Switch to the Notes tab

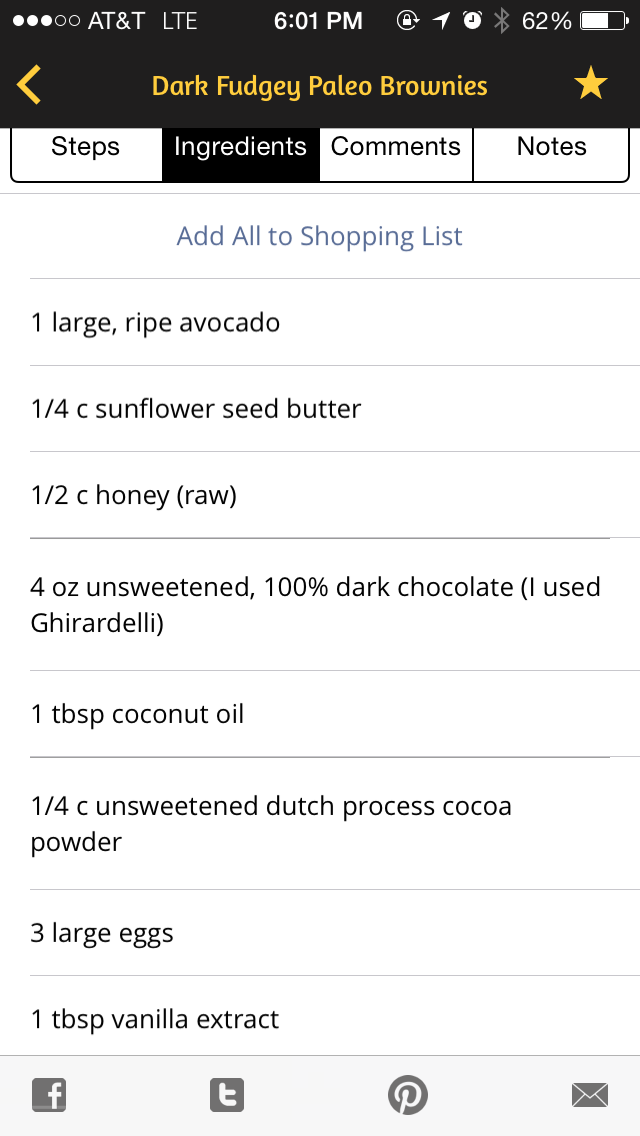tap(551, 148)
